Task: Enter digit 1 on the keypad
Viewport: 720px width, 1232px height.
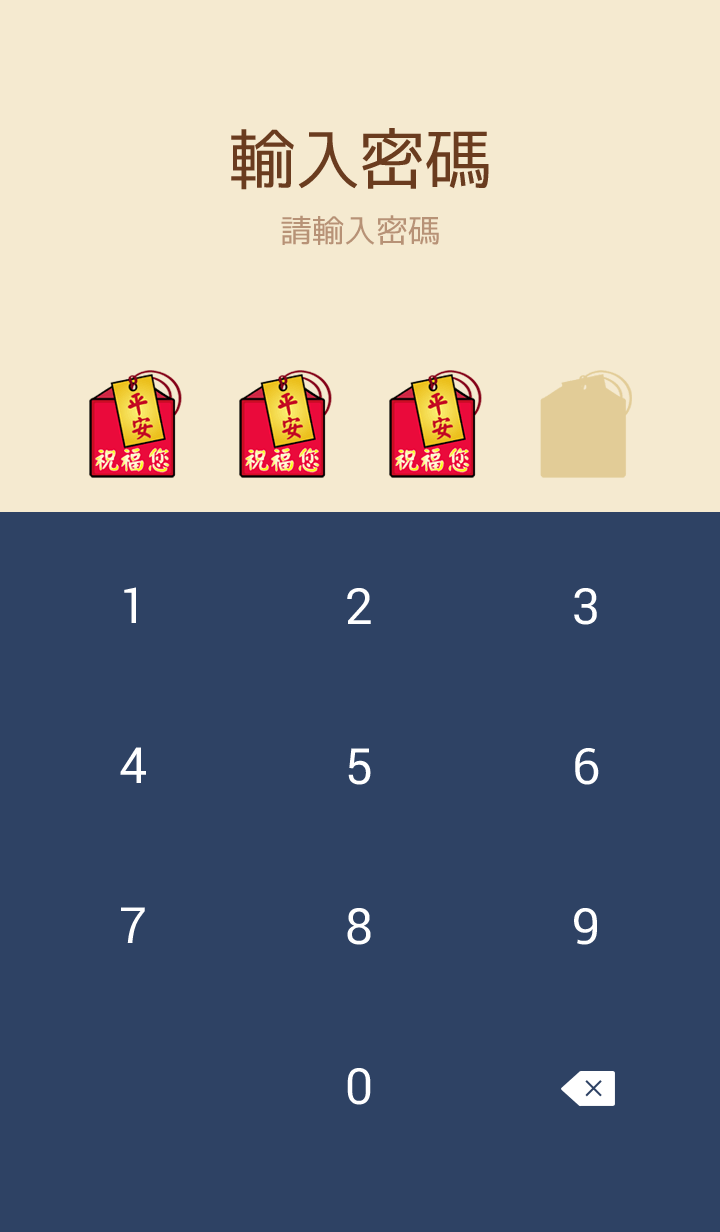Action: click(x=132, y=607)
